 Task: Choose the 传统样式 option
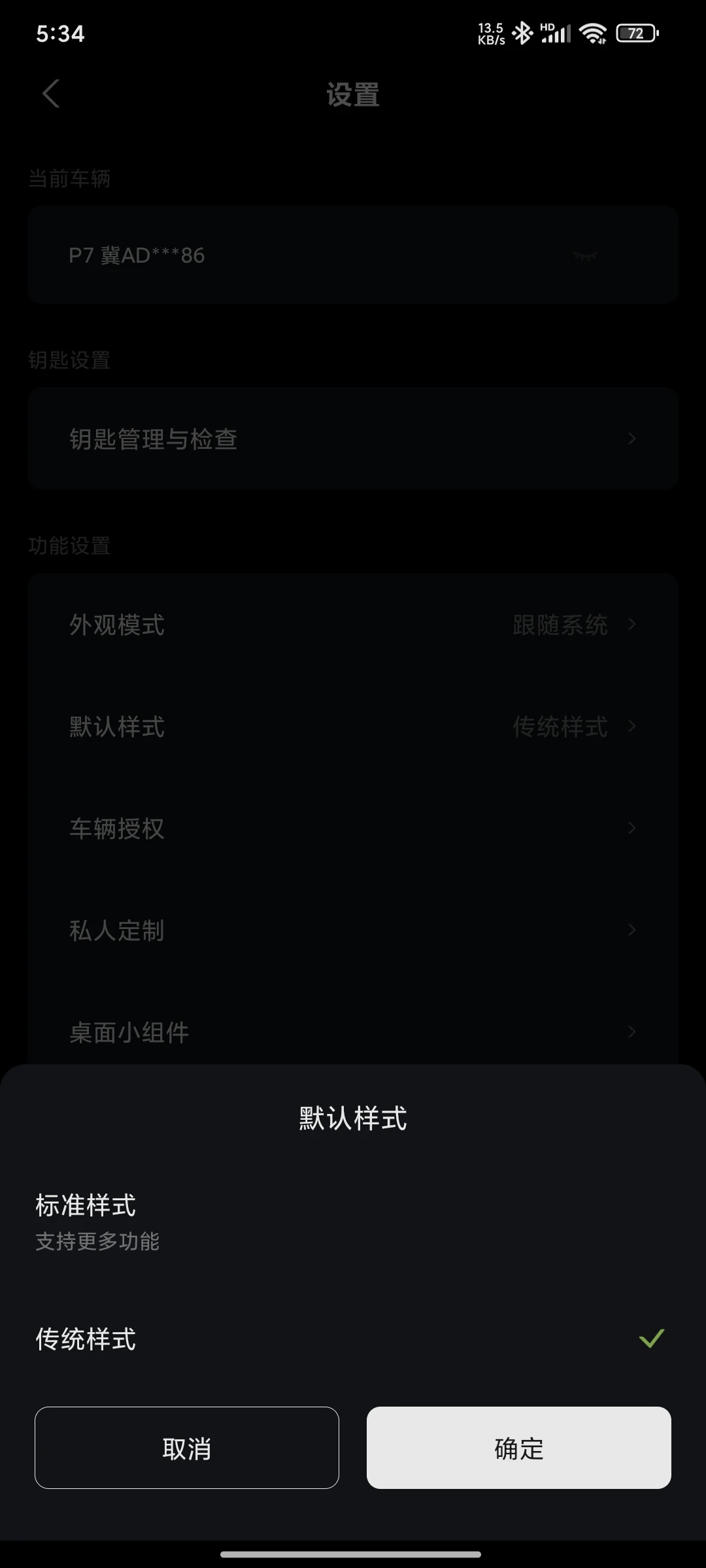(353, 1339)
